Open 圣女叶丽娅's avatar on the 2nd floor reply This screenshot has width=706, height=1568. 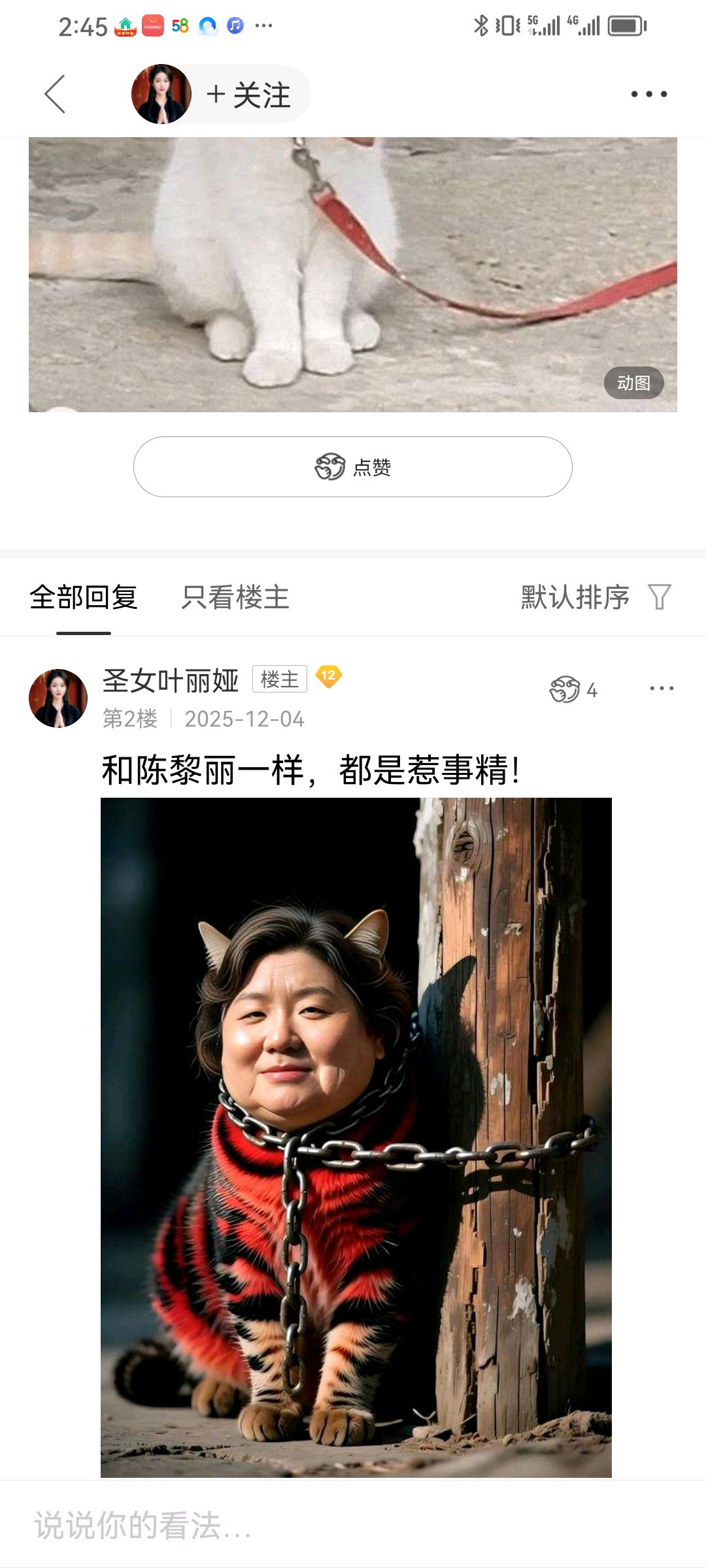click(x=58, y=698)
